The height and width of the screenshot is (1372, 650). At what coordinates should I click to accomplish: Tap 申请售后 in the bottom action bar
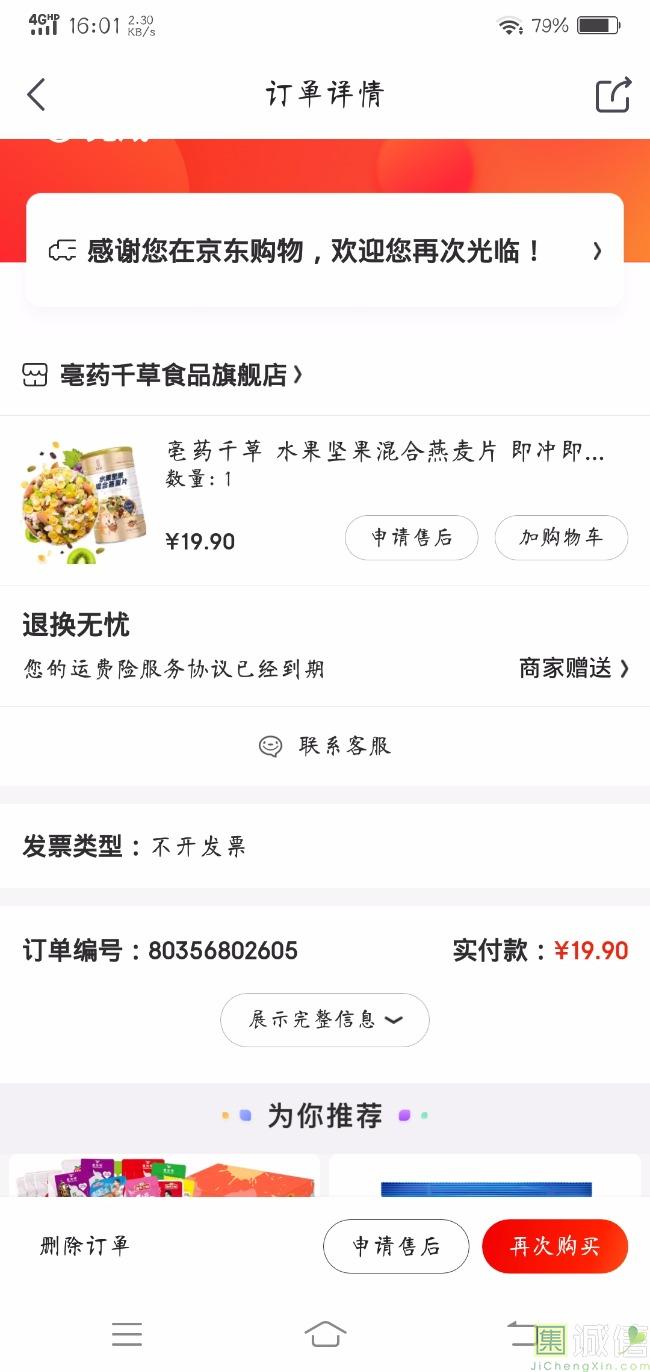[396, 1247]
